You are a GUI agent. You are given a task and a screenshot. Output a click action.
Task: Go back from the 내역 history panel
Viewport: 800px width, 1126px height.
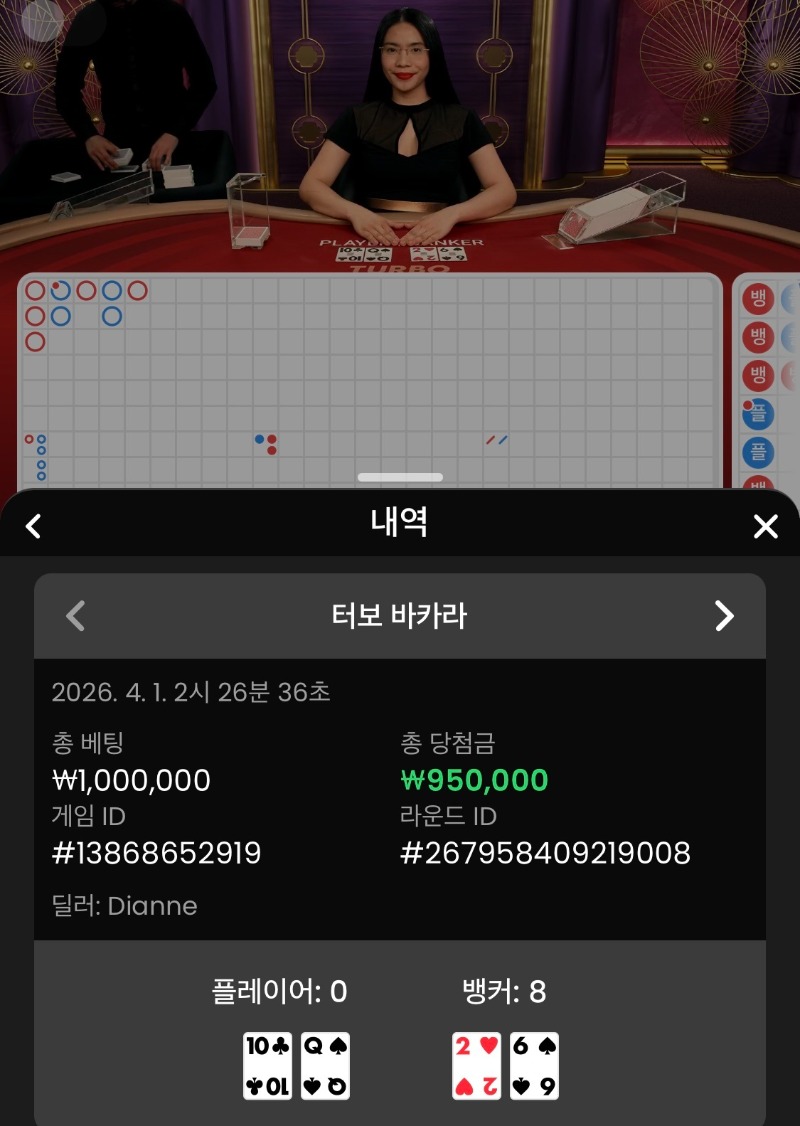(33, 526)
